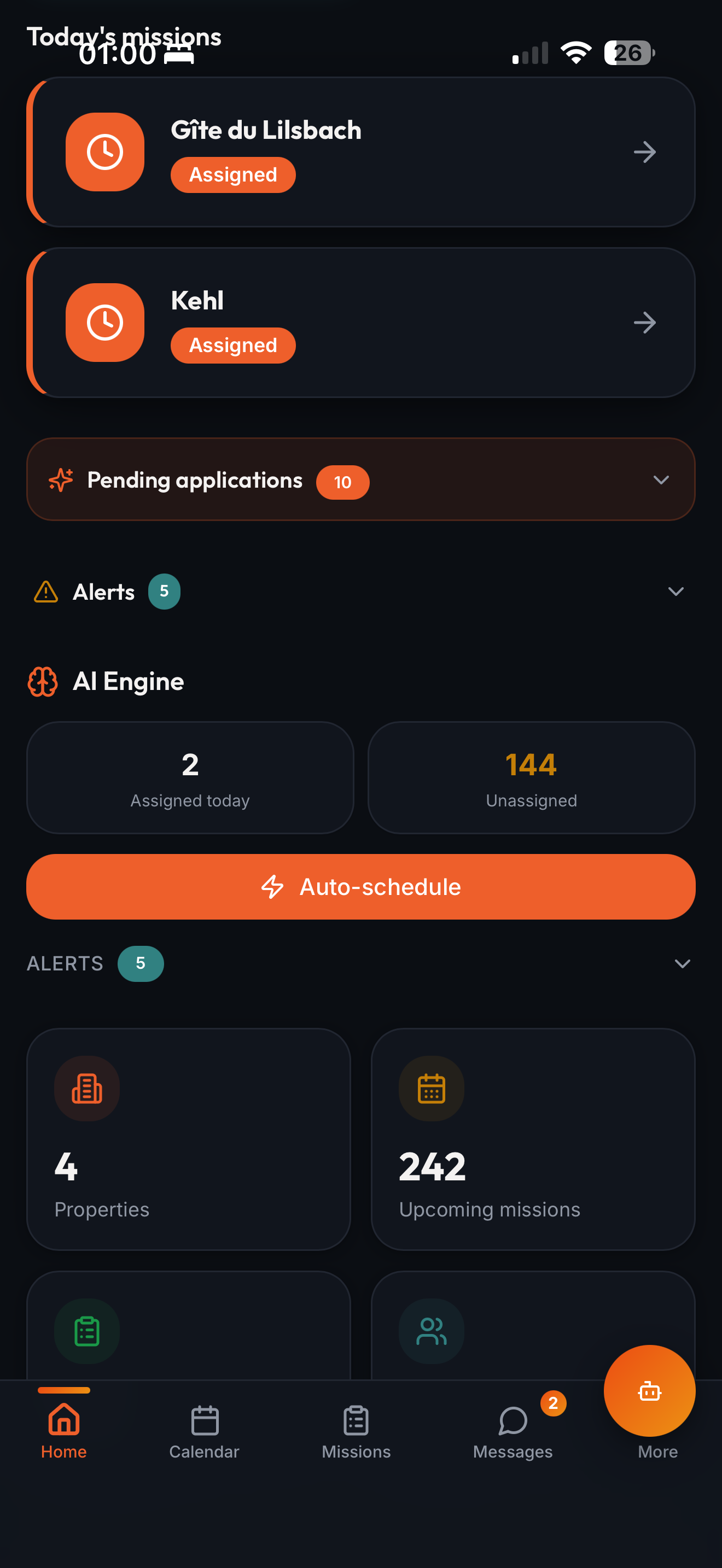The image size is (722, 1568).
Task: View the 144 Unassigned missions
Action: pos(531,777)
